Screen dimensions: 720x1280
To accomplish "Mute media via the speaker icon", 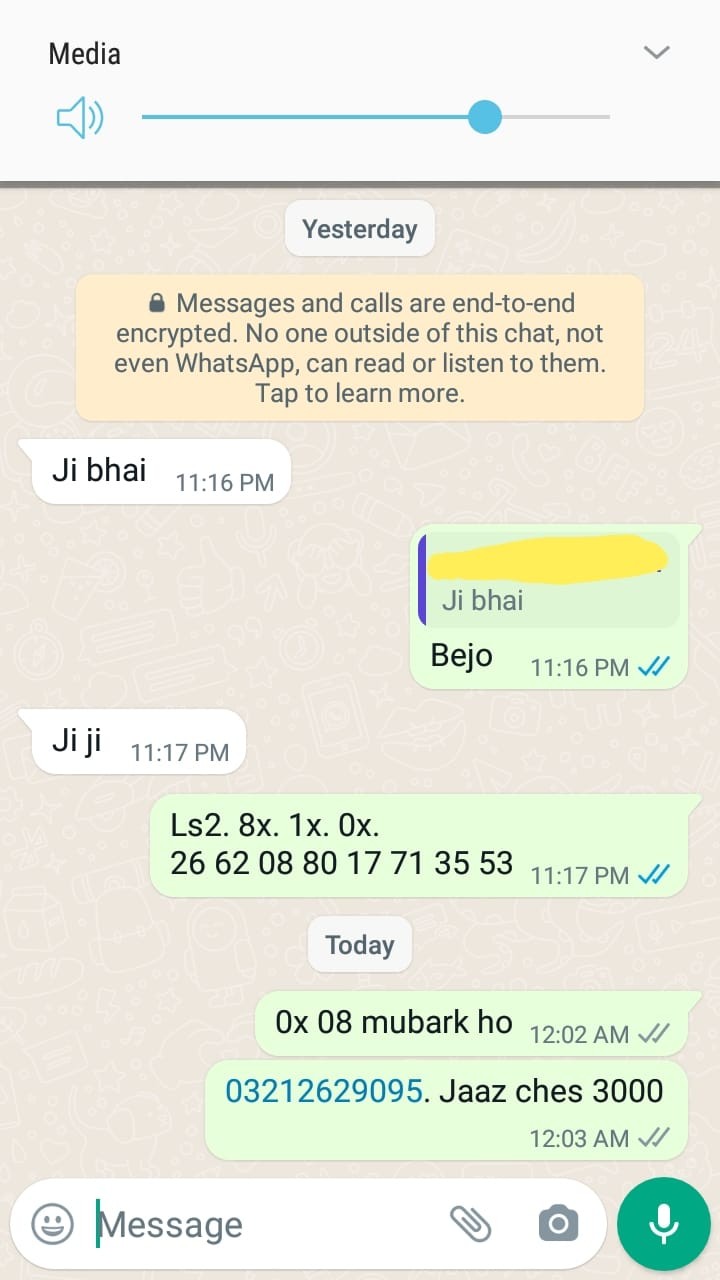I will coord(79,119).
